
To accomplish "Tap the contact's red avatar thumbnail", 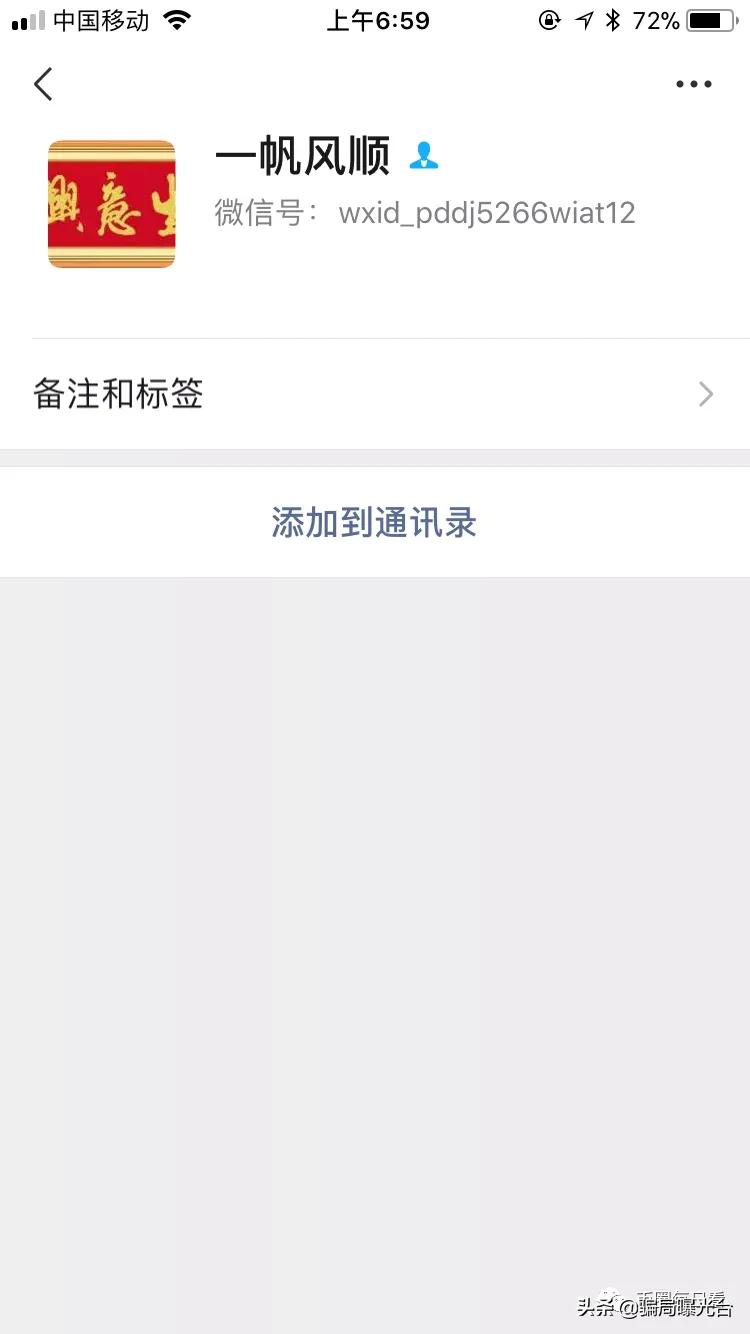I will (x=111, y=204).
